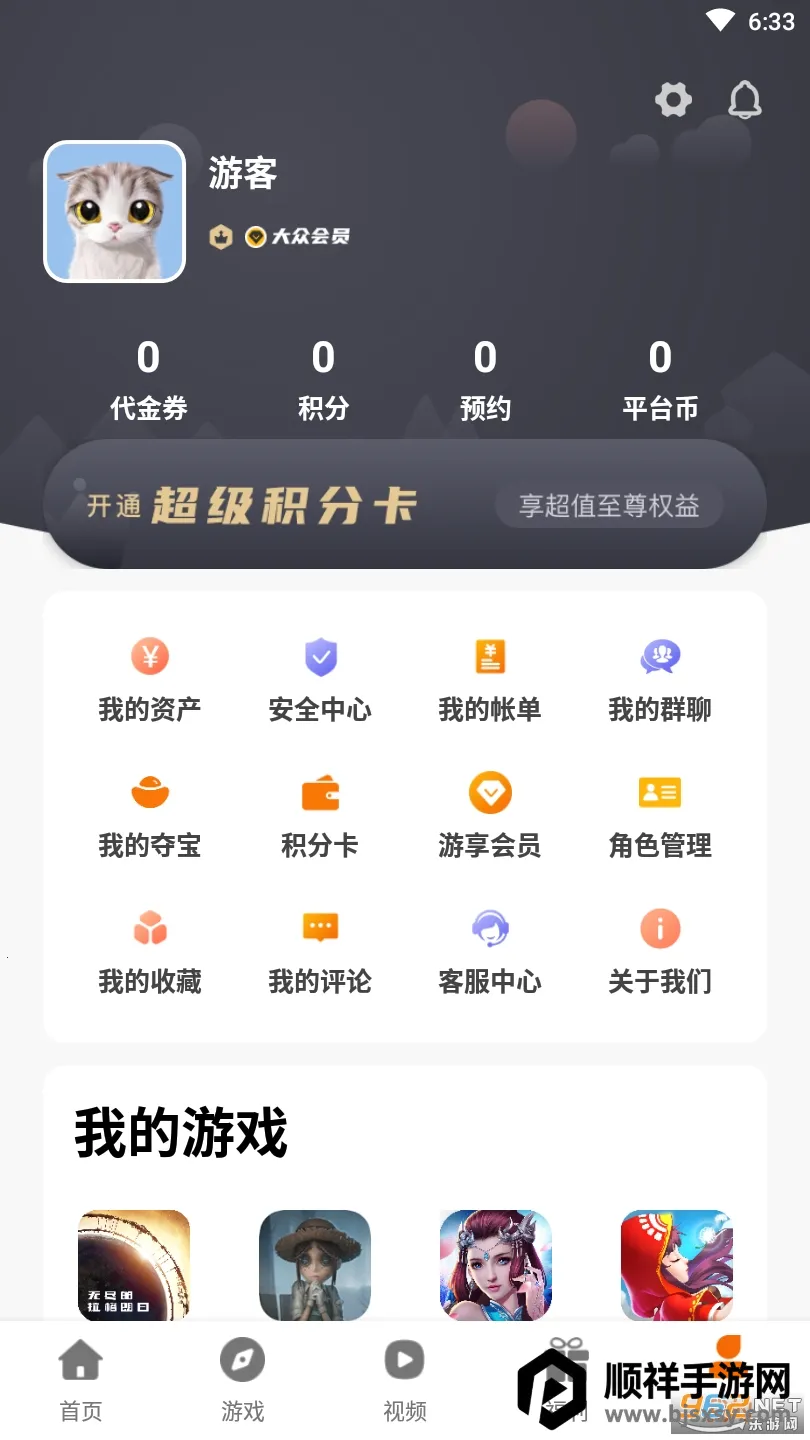Switch to the 视频 tab

[405, 1382]
